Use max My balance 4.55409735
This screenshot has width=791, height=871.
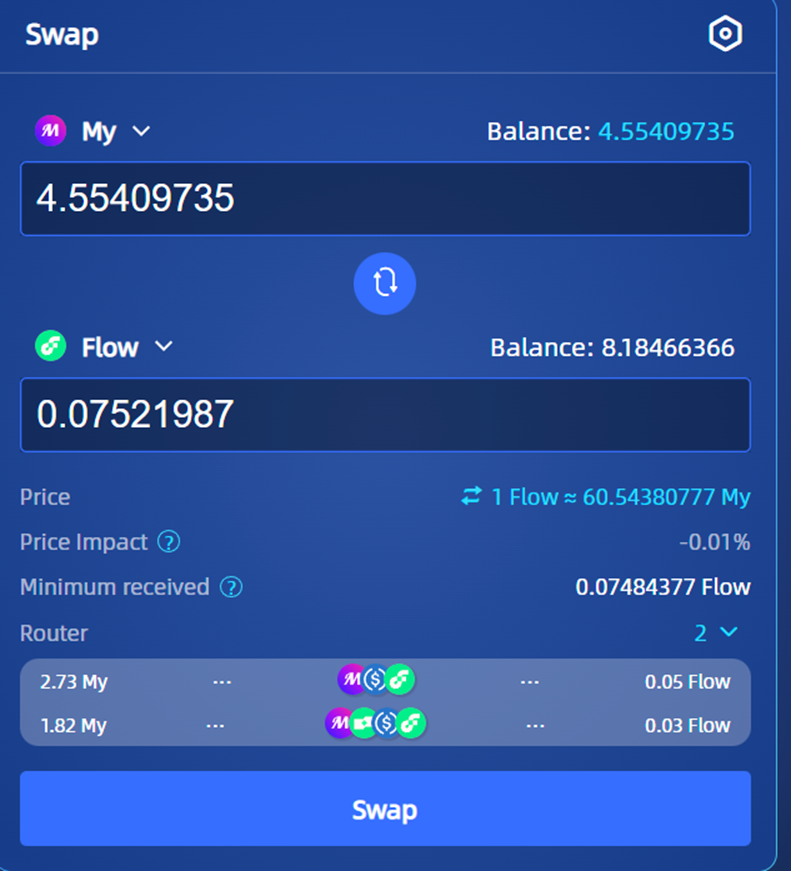coord(666,131)
